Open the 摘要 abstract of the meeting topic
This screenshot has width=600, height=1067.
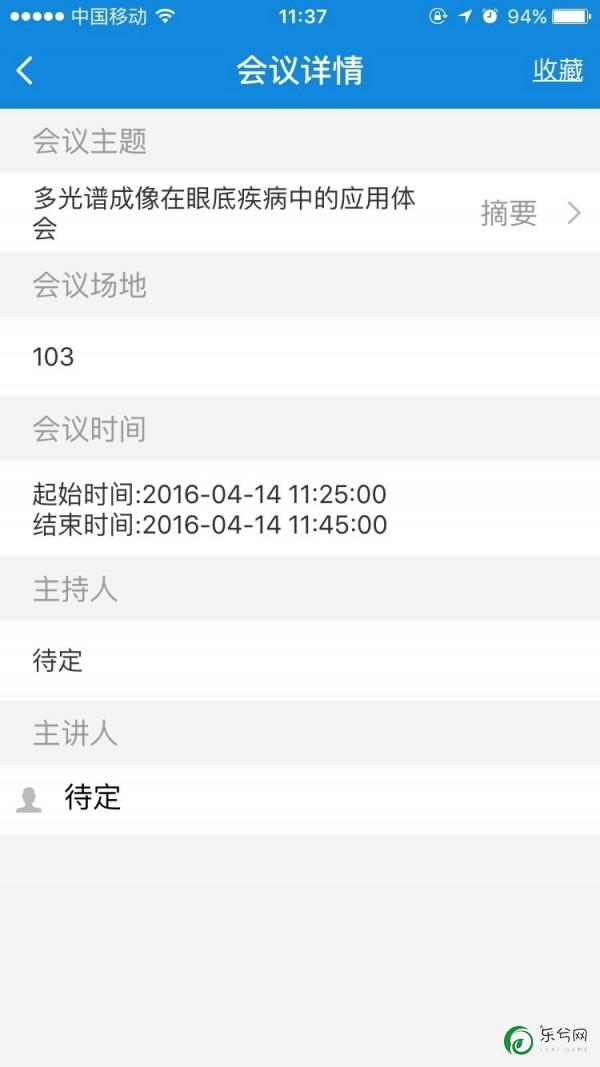click(531, 214)
